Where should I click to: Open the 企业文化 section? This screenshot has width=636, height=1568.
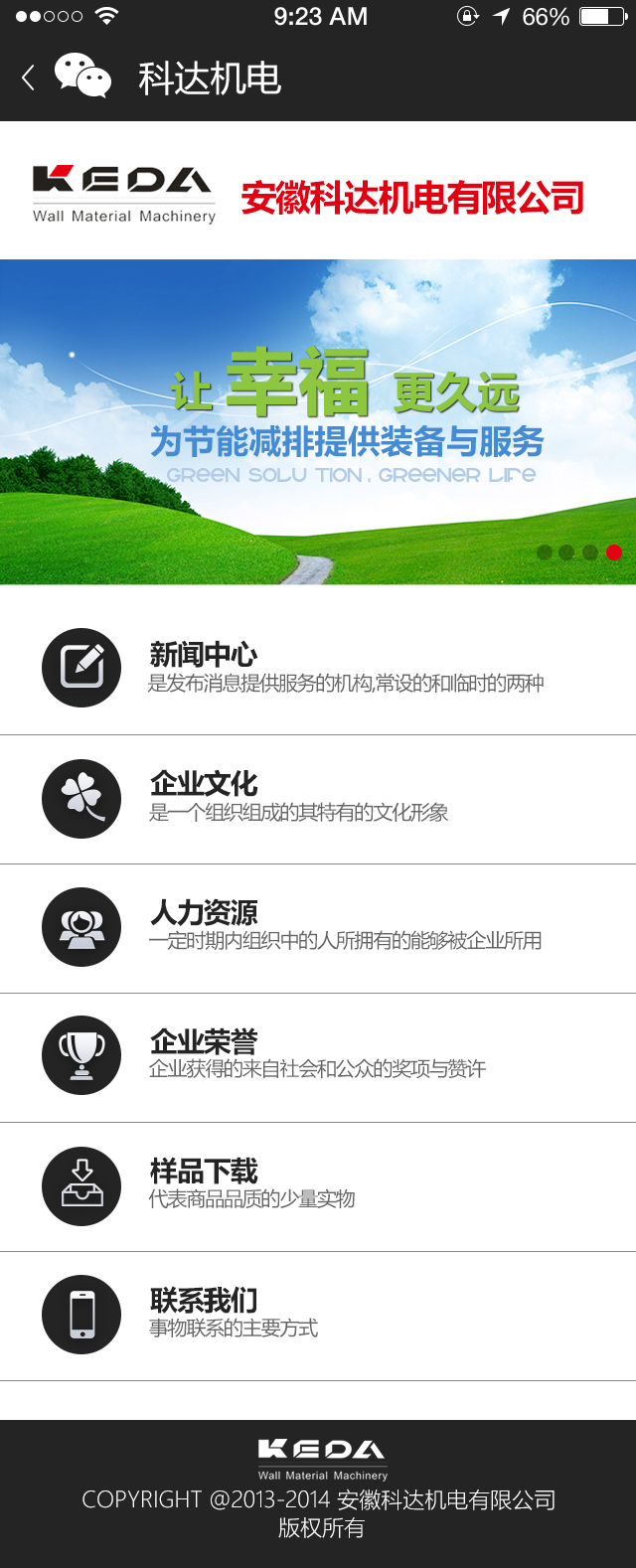(x=318, y=797)
